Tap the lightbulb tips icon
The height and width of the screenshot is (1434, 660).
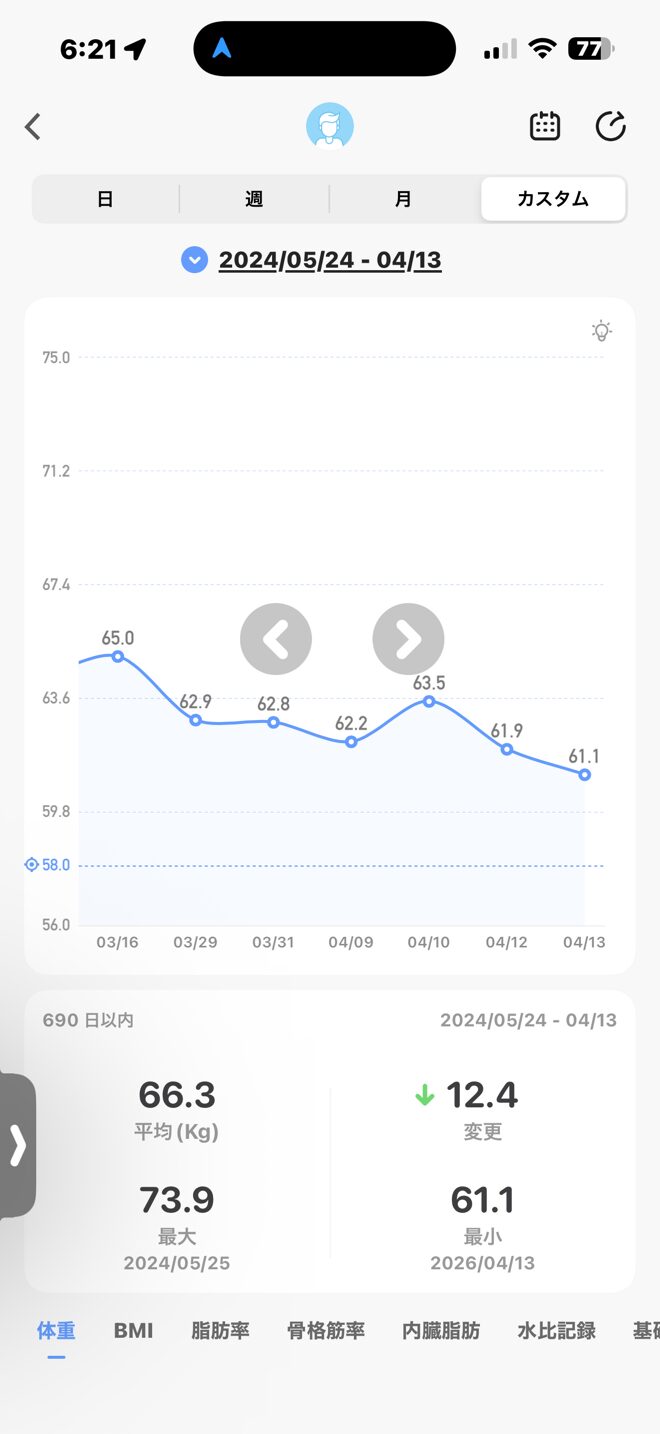pyautogui.click(x=601, y=331)
